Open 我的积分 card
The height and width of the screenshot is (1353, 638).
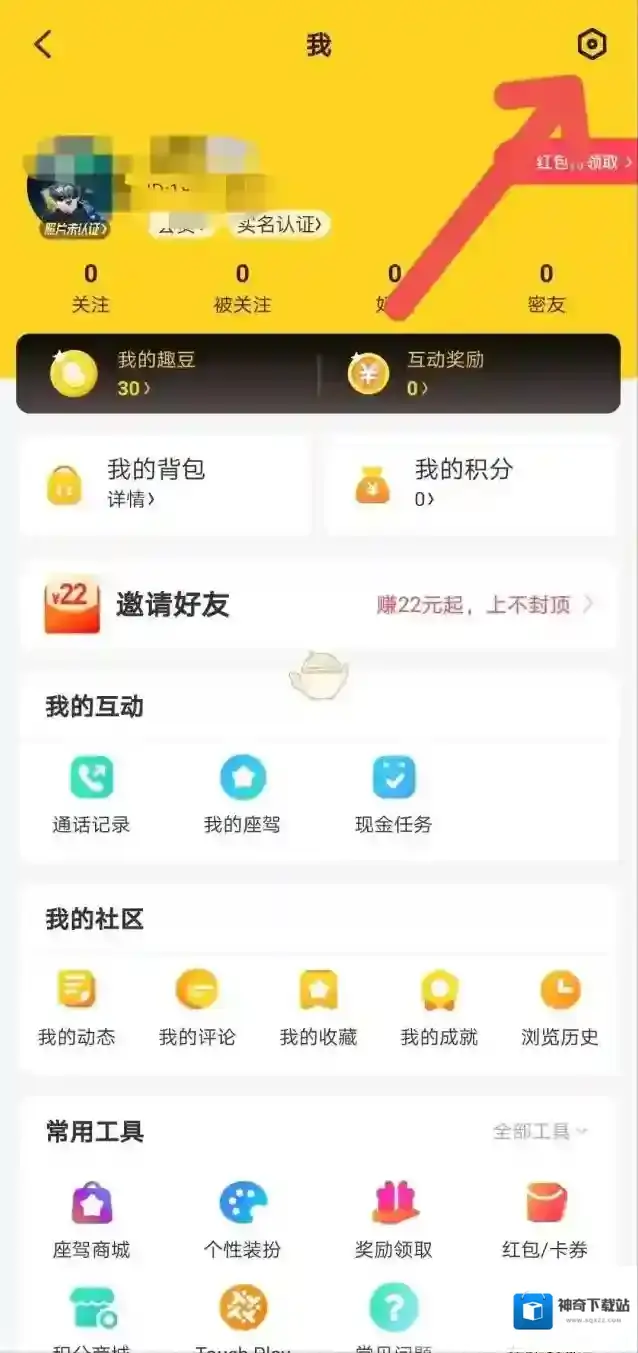point(470,483)
